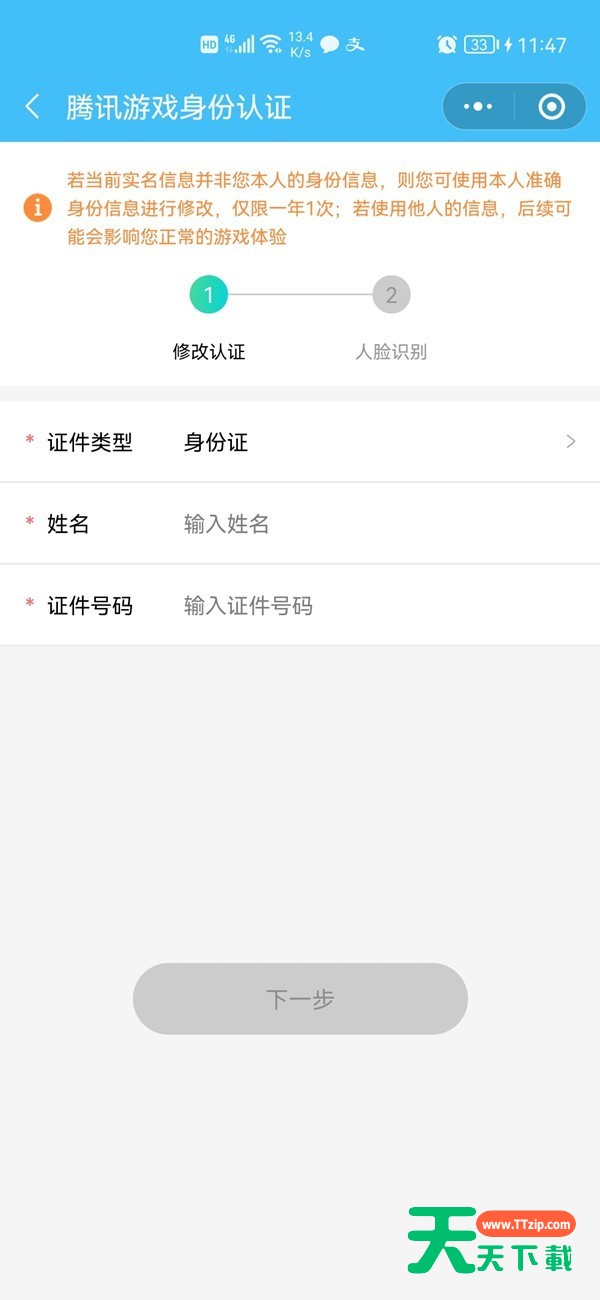Go back from 腾讯游戏身份认证 page

33,107
